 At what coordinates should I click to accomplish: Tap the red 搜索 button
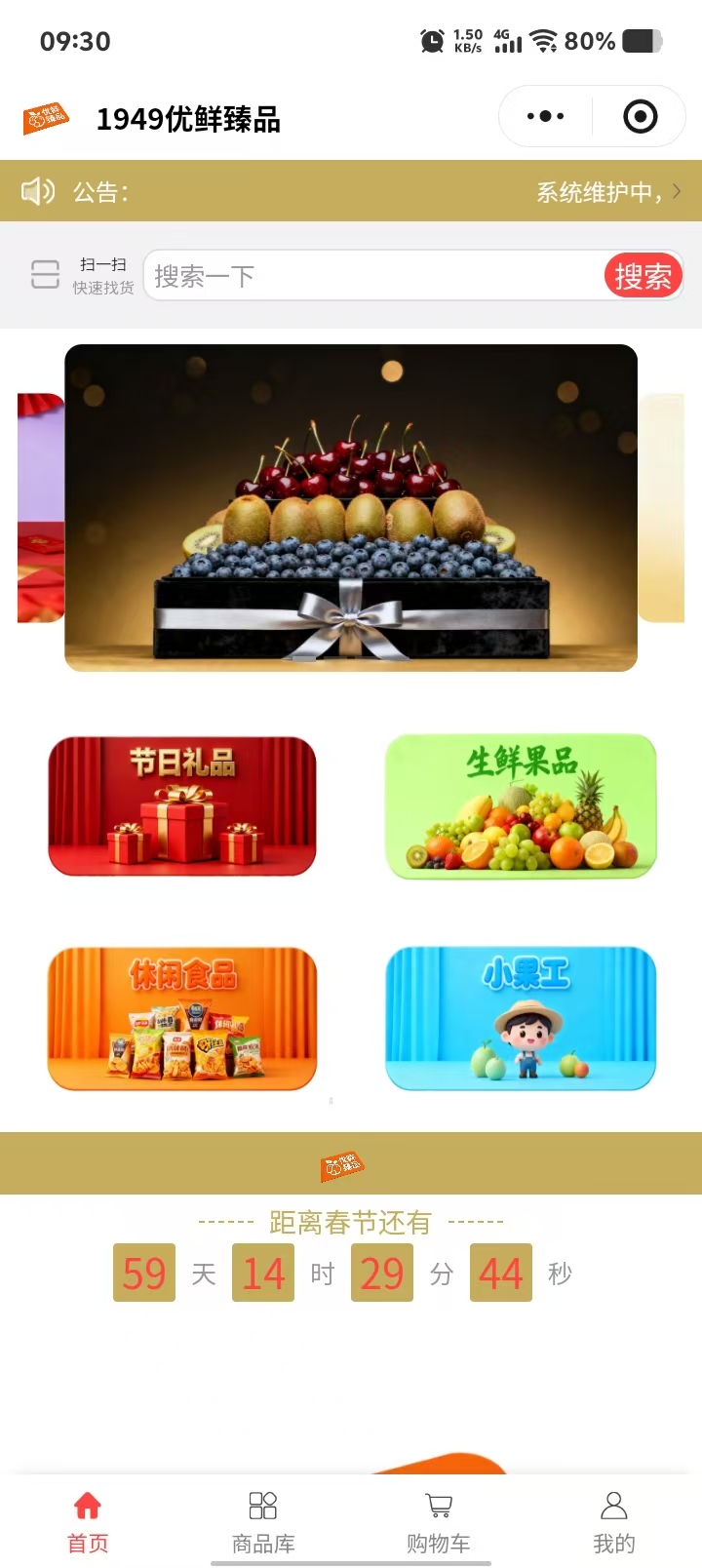pos(642,276)
